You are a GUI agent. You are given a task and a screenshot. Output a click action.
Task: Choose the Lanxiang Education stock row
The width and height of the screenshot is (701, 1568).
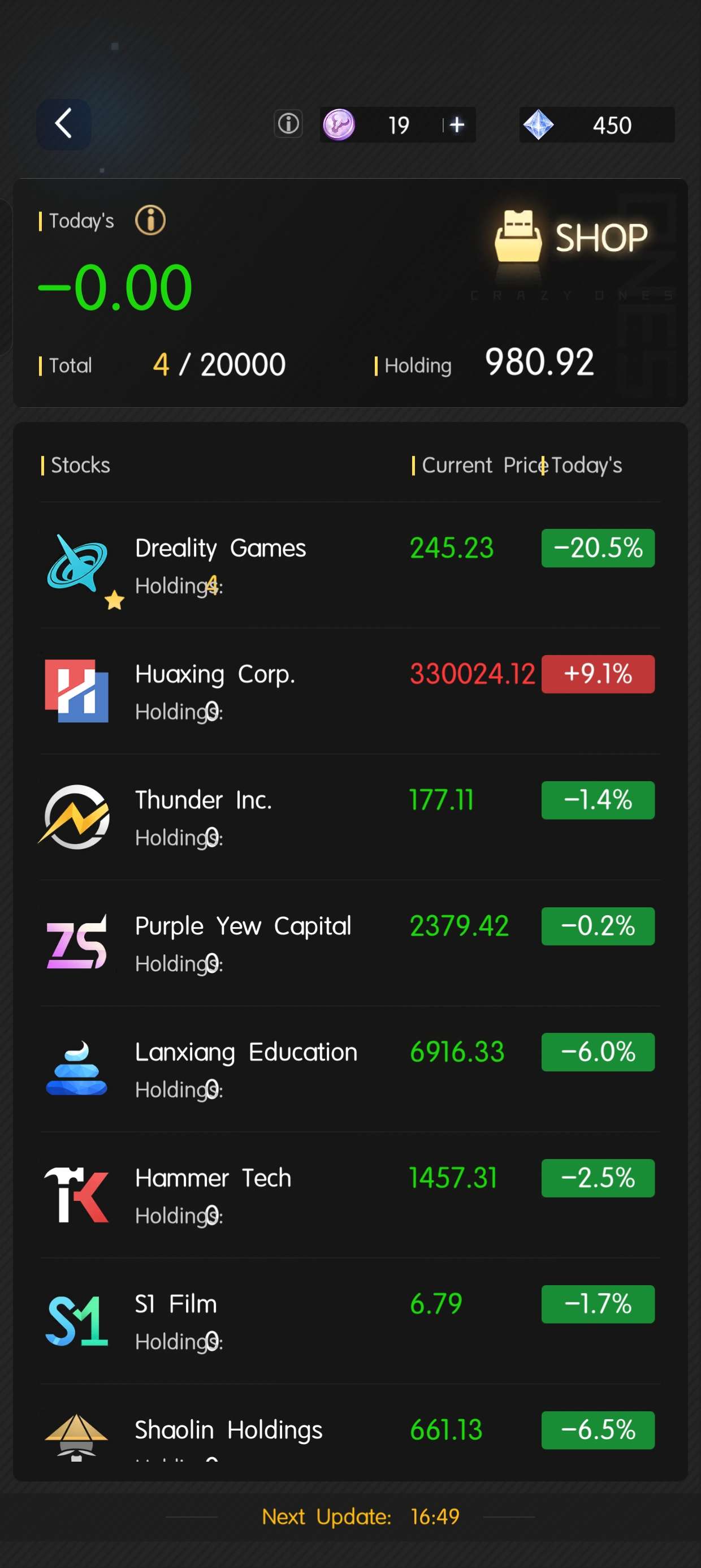tap(350, 1070)
